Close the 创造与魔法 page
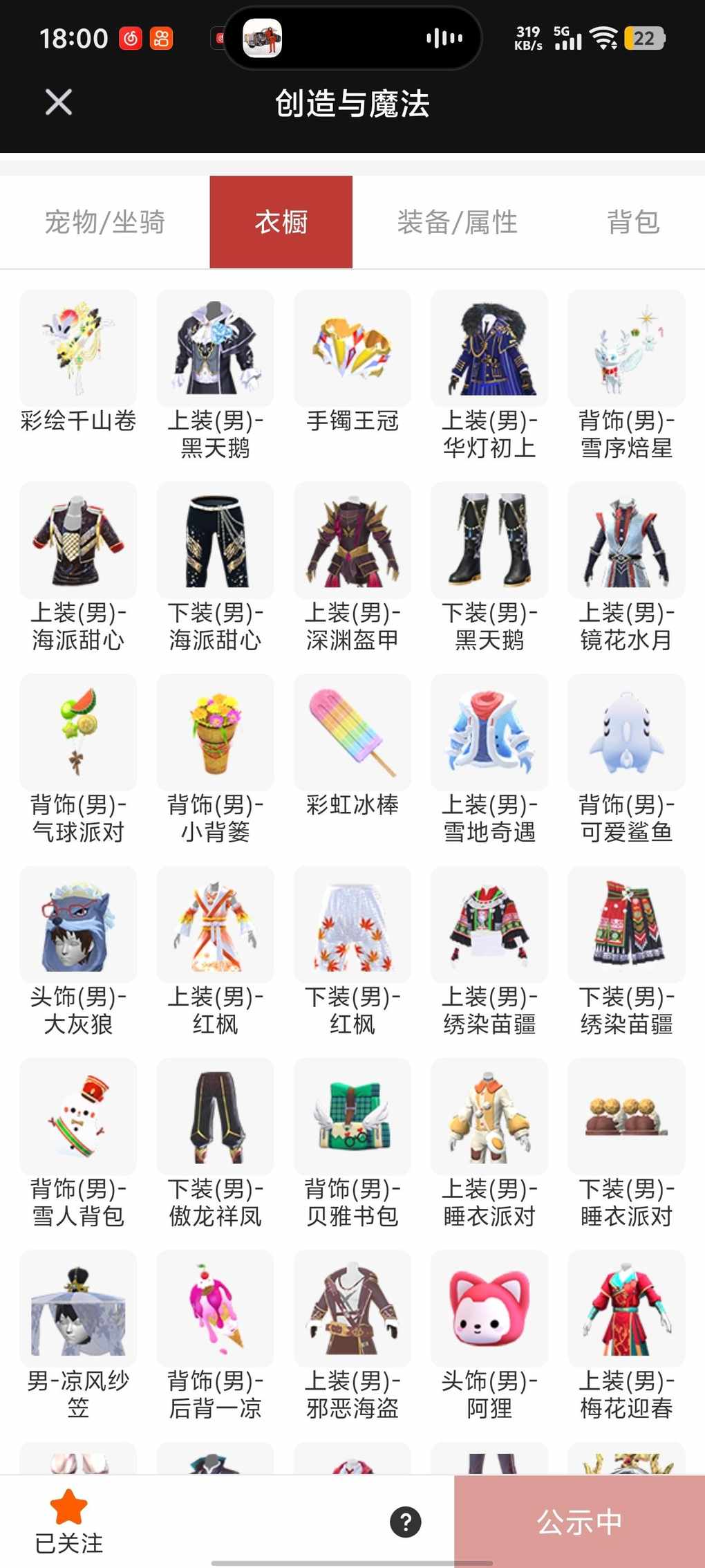 point(59,102)
